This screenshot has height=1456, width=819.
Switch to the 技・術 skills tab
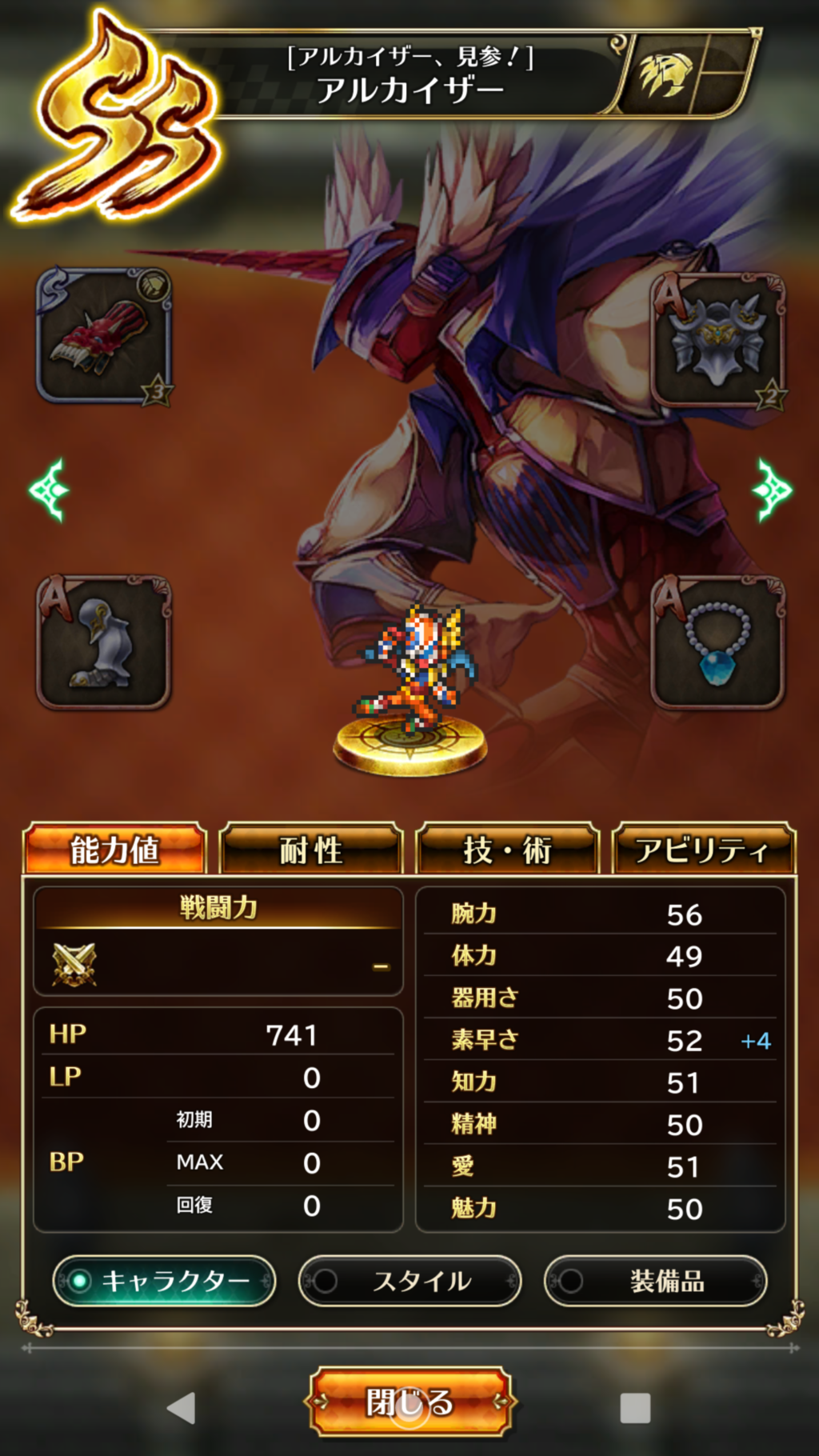pyautogui.click(x=507, y=850)
